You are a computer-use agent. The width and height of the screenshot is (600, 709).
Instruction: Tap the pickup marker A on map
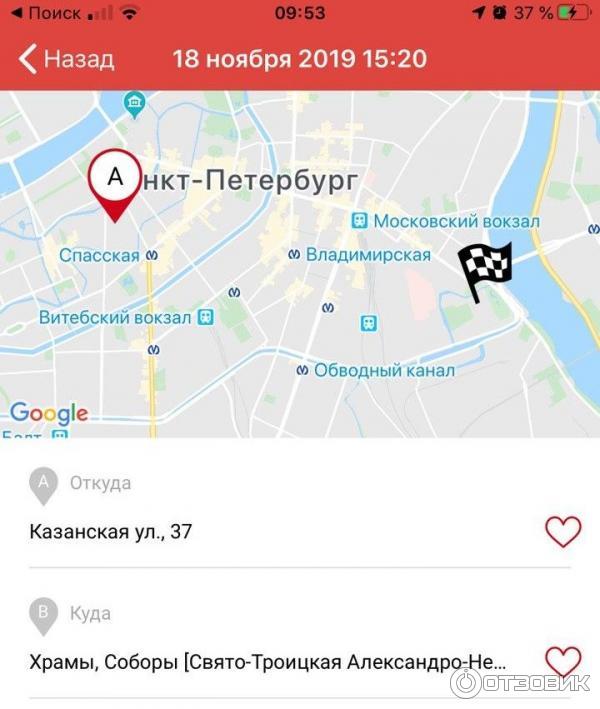(x=115, y=181)
